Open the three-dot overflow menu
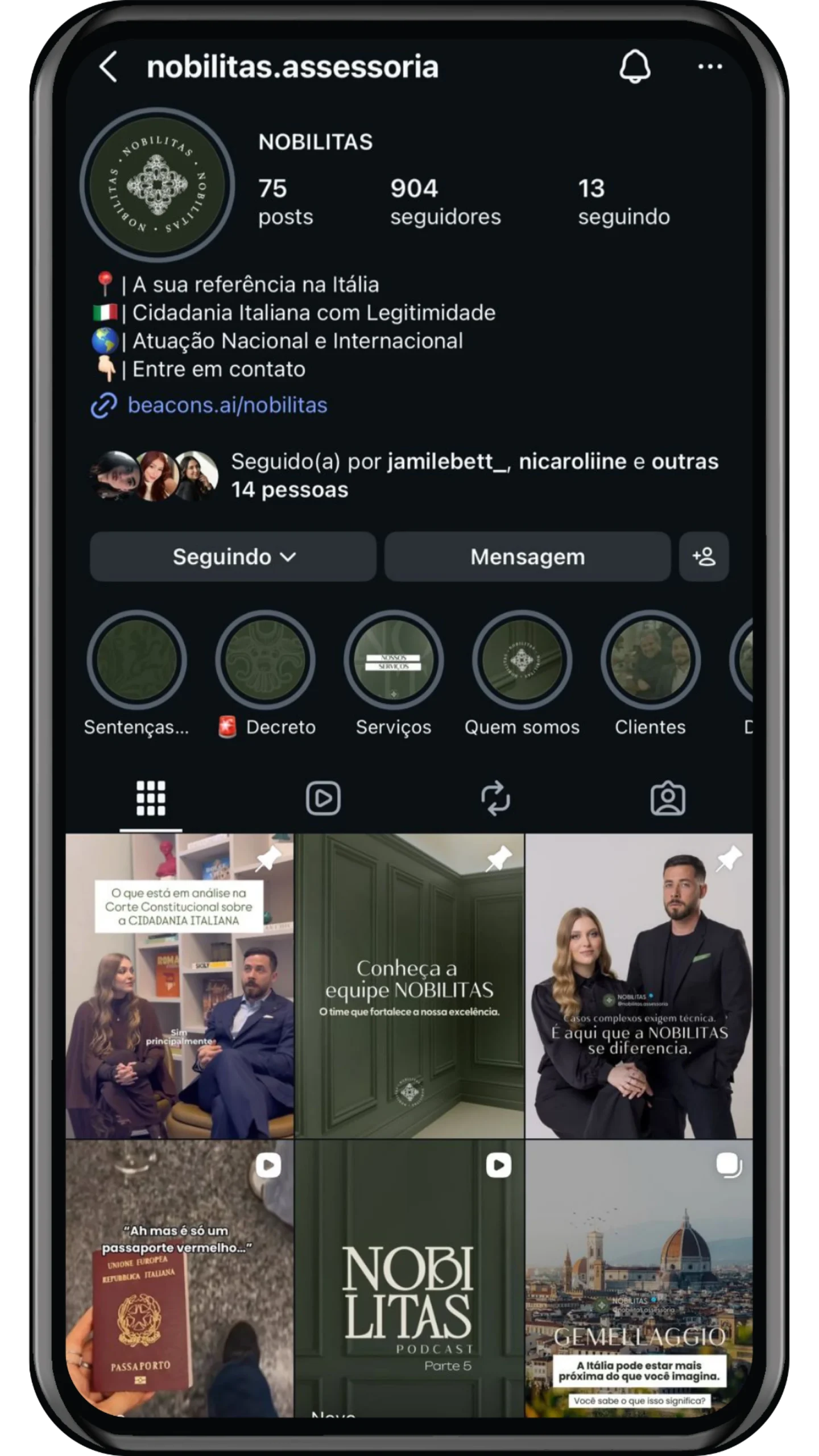Screen dimensions: 819x1456 tap(710, 67)
